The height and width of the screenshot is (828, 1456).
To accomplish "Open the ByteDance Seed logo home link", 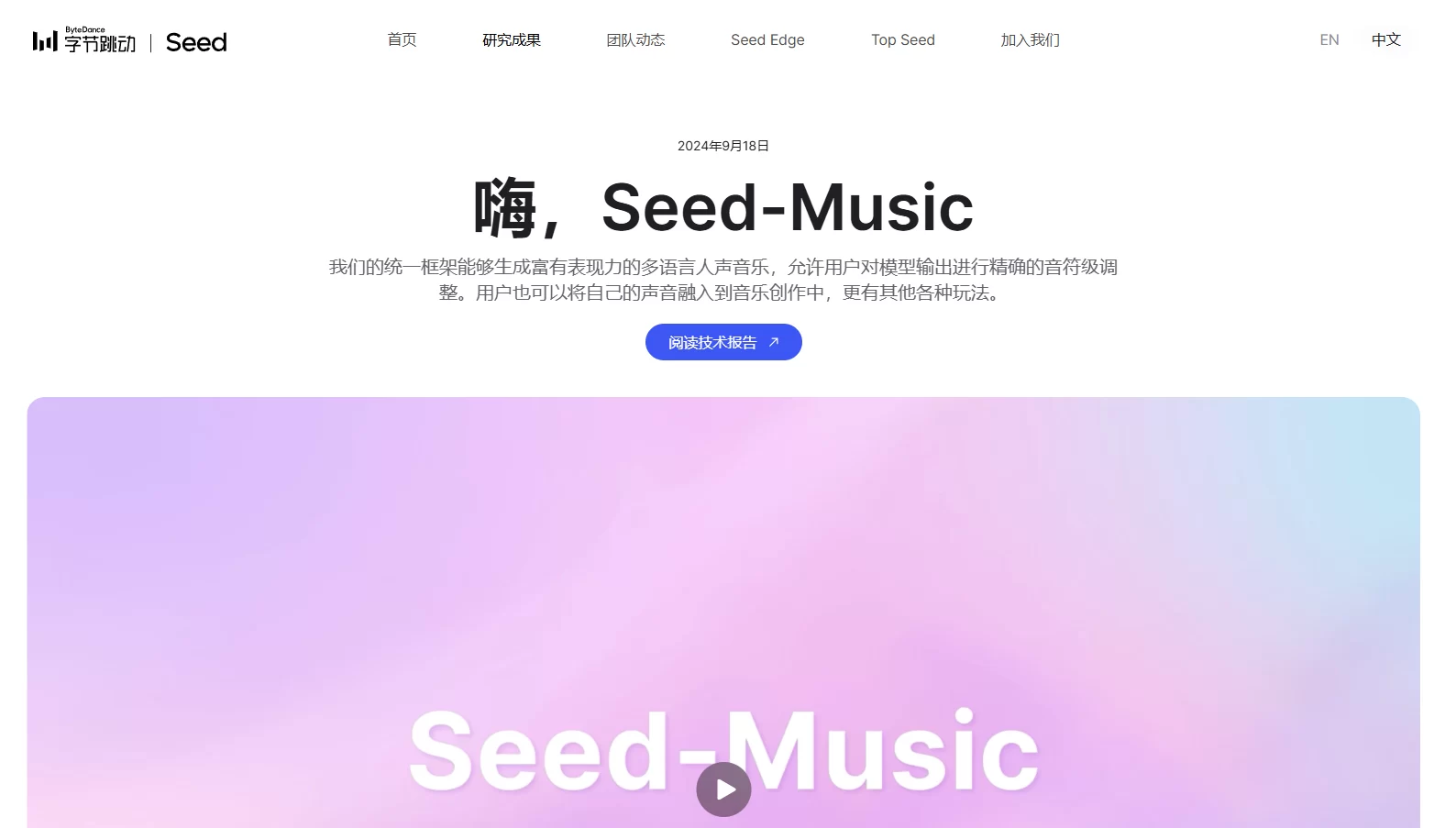I will tap(129, 41).
